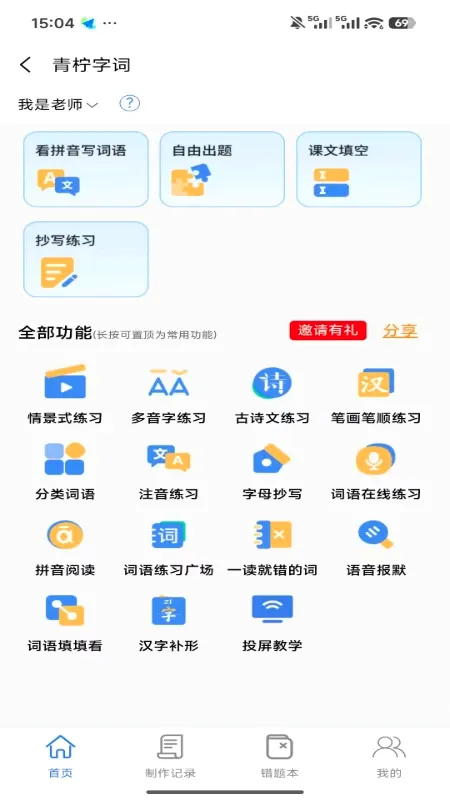The height and width of the screenshot is (800, 450).
Task: Open 古诗文练习
Action: (x=272, y=394)
